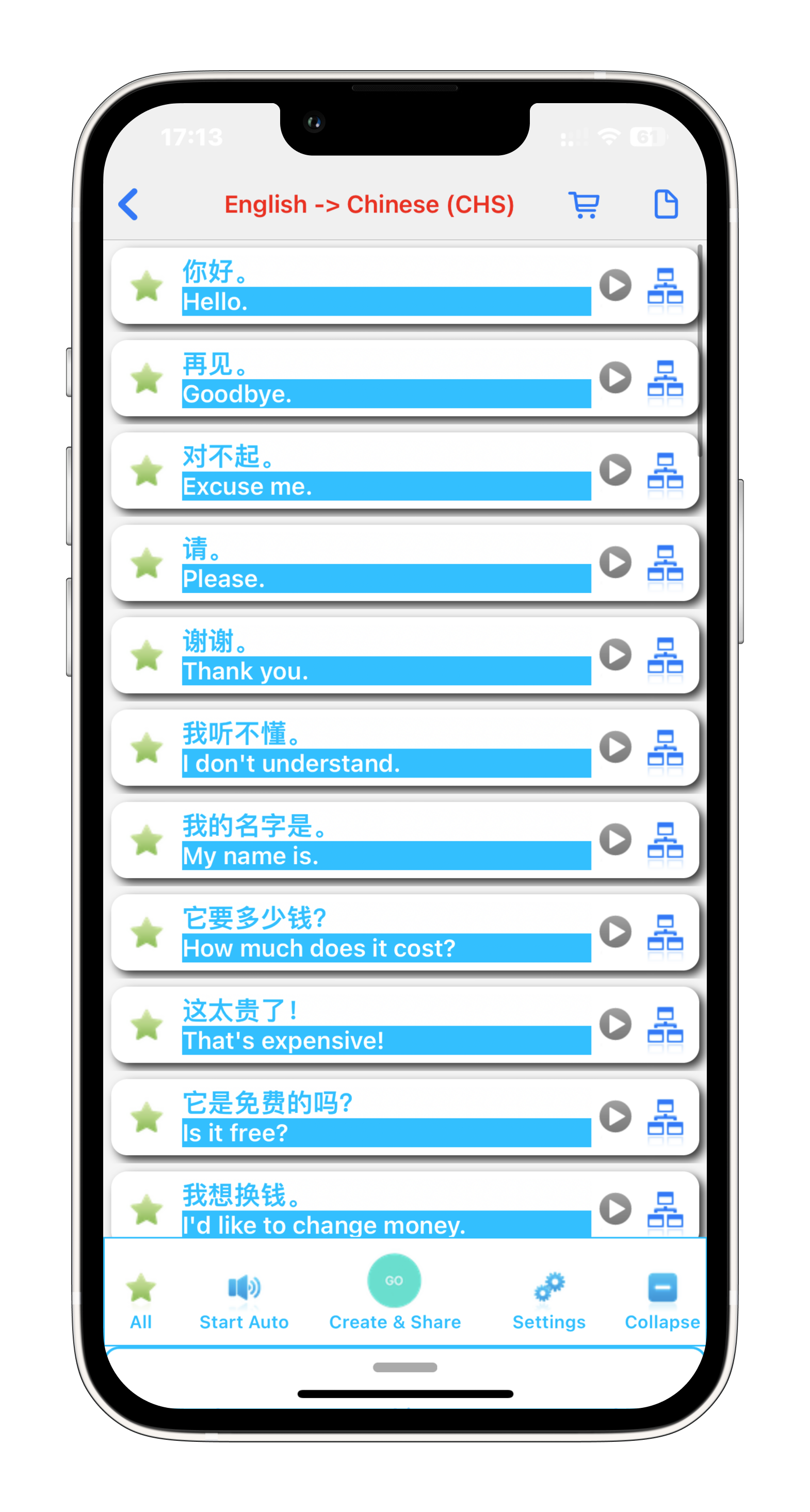Tap the GO Create & Share button

coord(394,1281)
